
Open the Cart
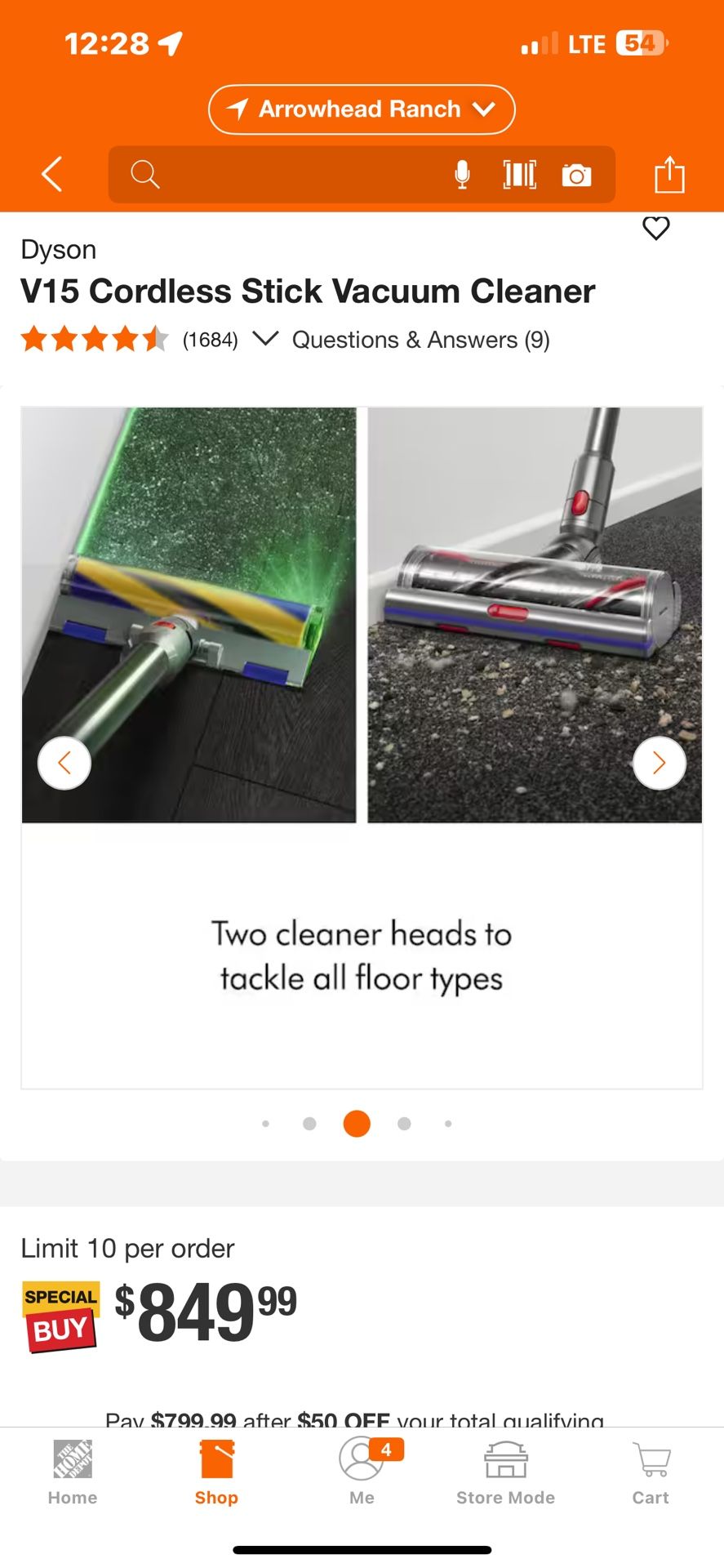click(x=651, y=1473)
